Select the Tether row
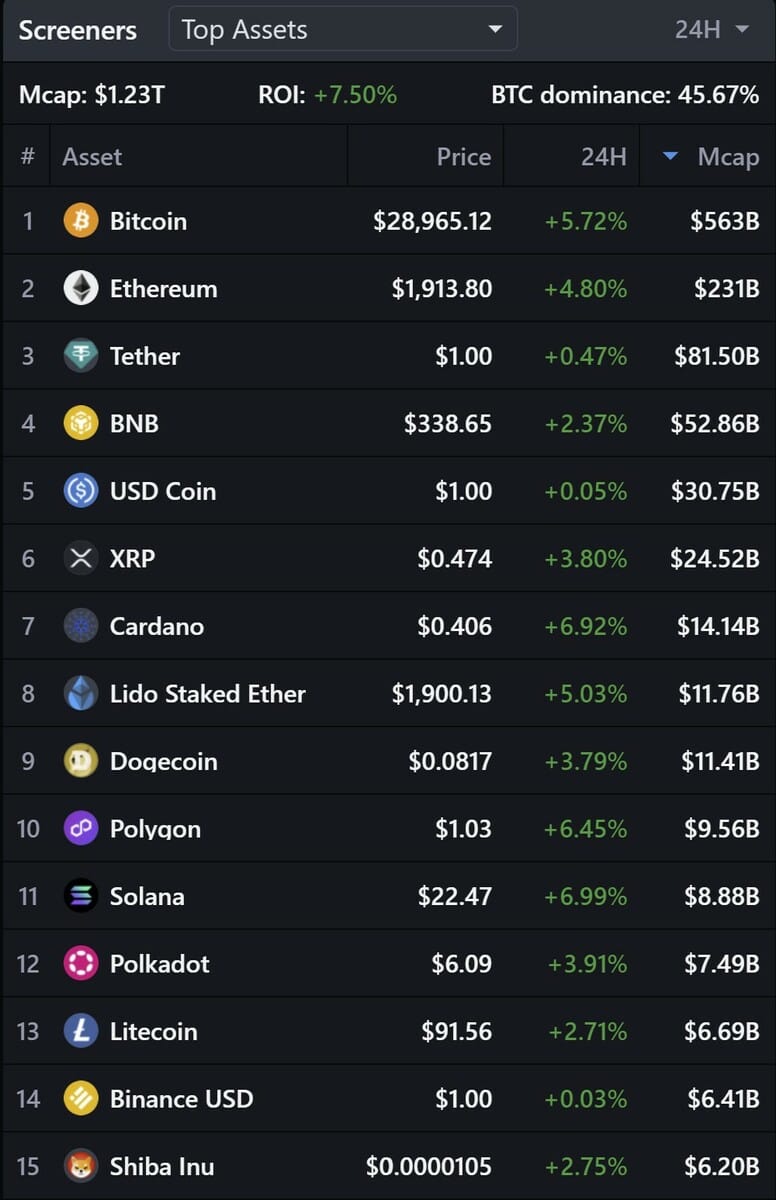The width and height of the screenshot is (776, 1200). tap(145, 356)
